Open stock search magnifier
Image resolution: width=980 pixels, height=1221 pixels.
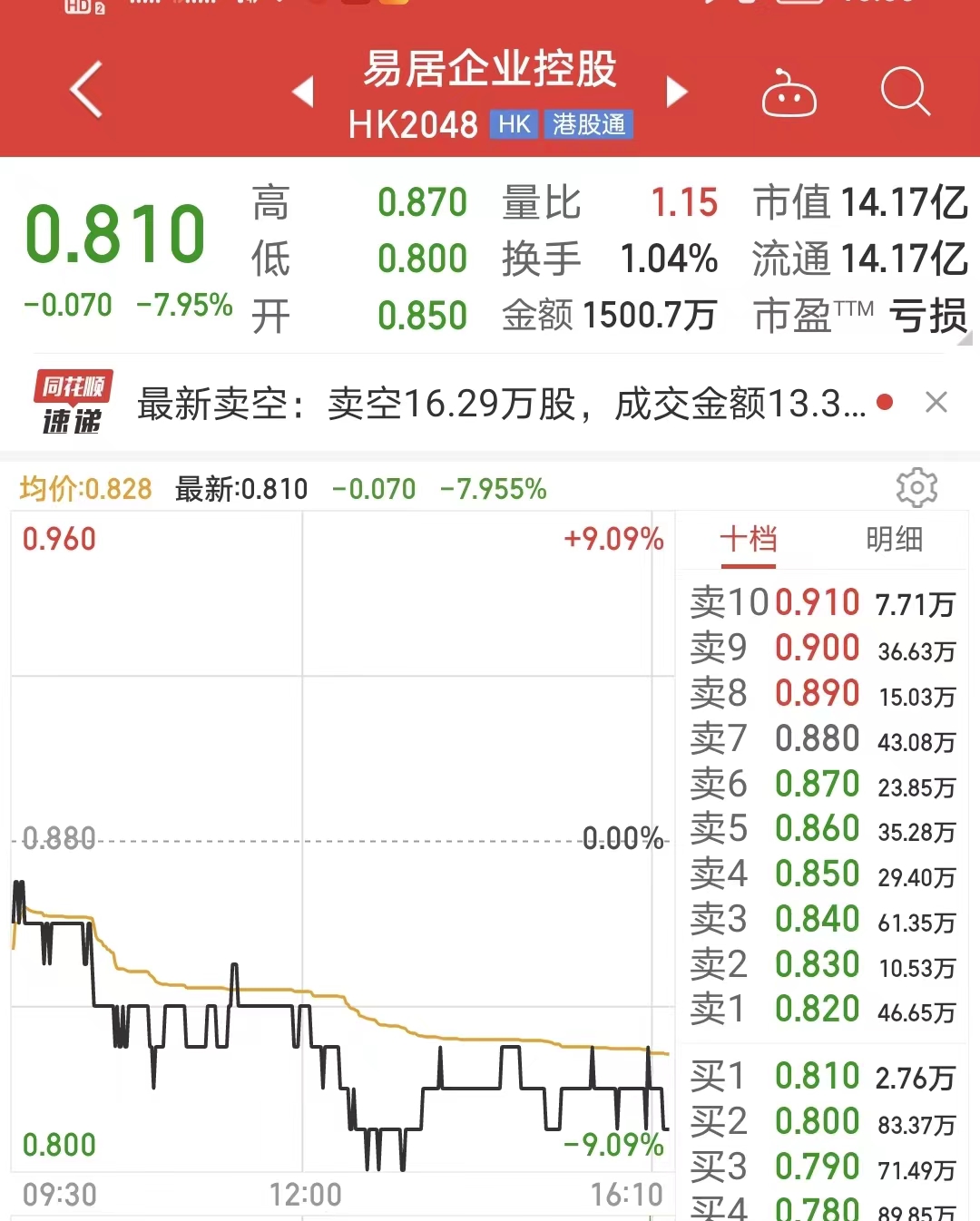(905, 92)
